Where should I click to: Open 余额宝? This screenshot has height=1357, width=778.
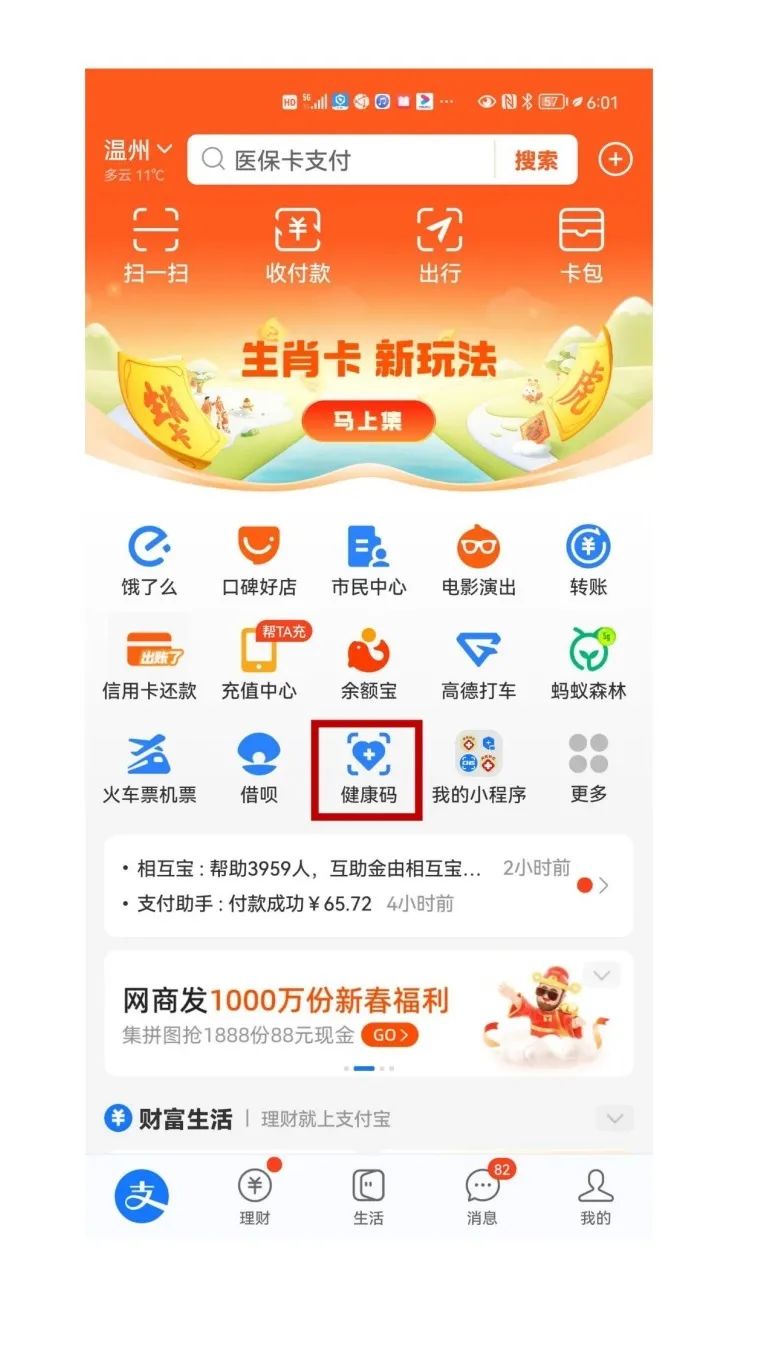pos(368,664)
